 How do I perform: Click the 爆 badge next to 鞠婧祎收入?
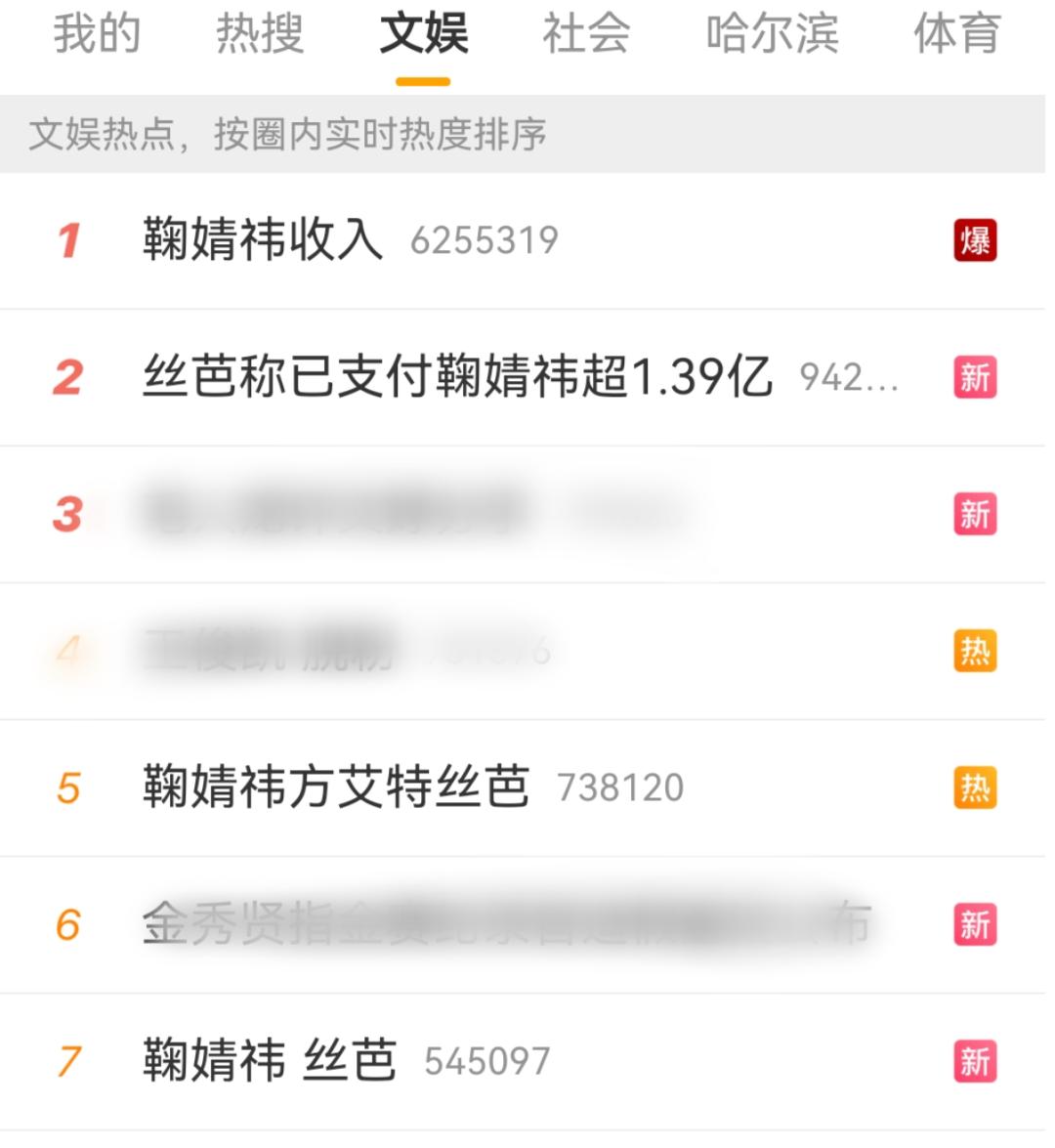pos(973,237)
